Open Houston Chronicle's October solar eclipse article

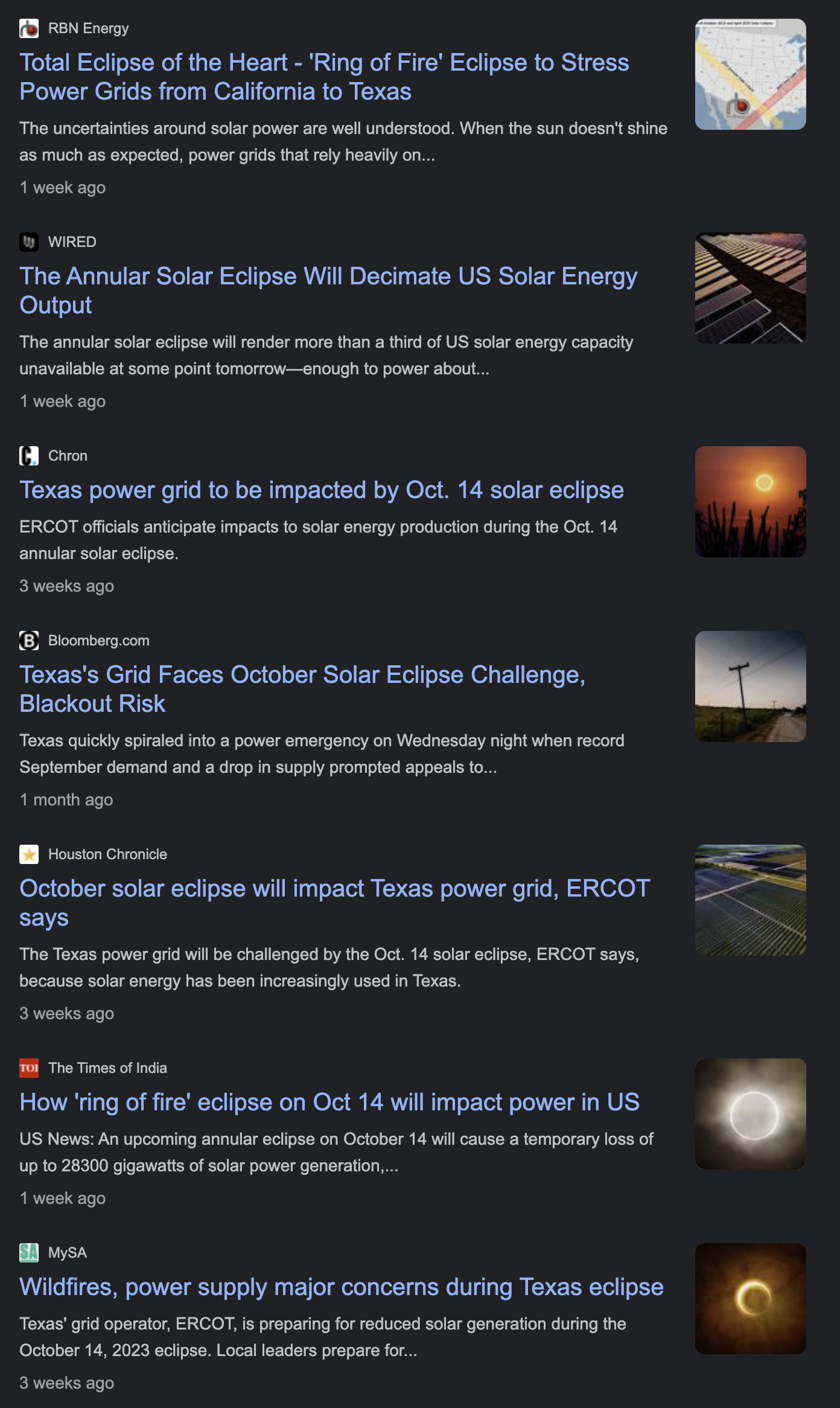[335, 903]
